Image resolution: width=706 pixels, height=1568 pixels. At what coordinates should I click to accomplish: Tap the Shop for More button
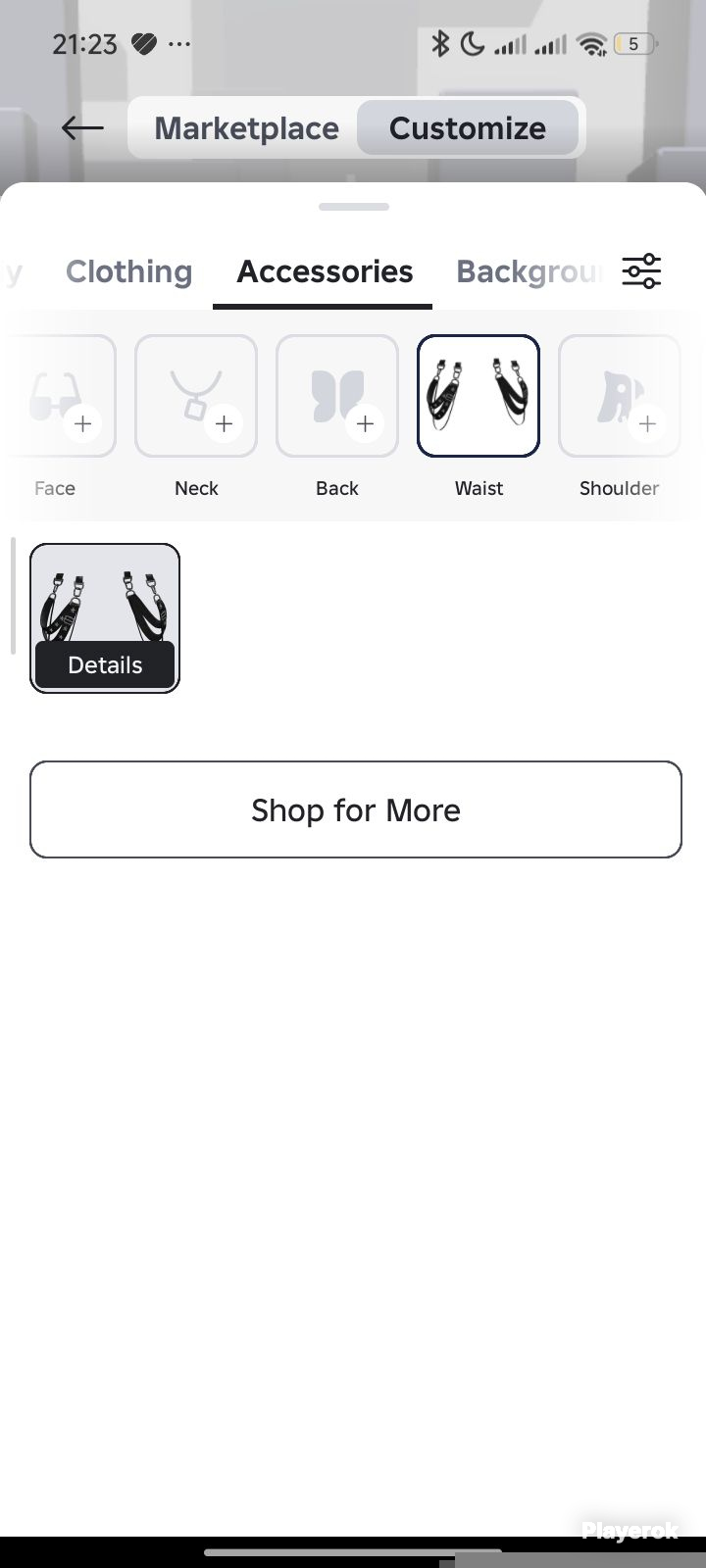tap(356, 809)
